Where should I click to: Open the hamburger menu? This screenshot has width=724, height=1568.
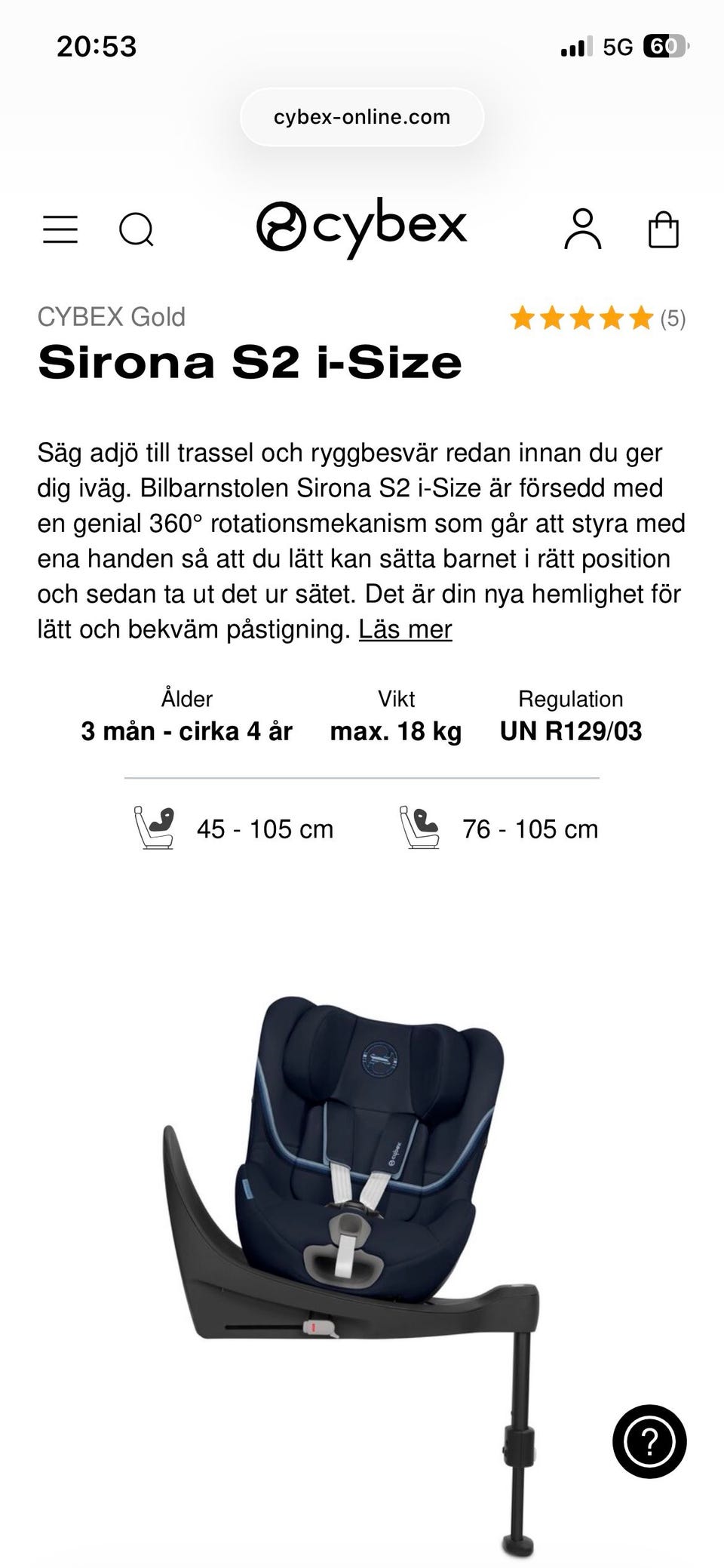click(60, 229)
